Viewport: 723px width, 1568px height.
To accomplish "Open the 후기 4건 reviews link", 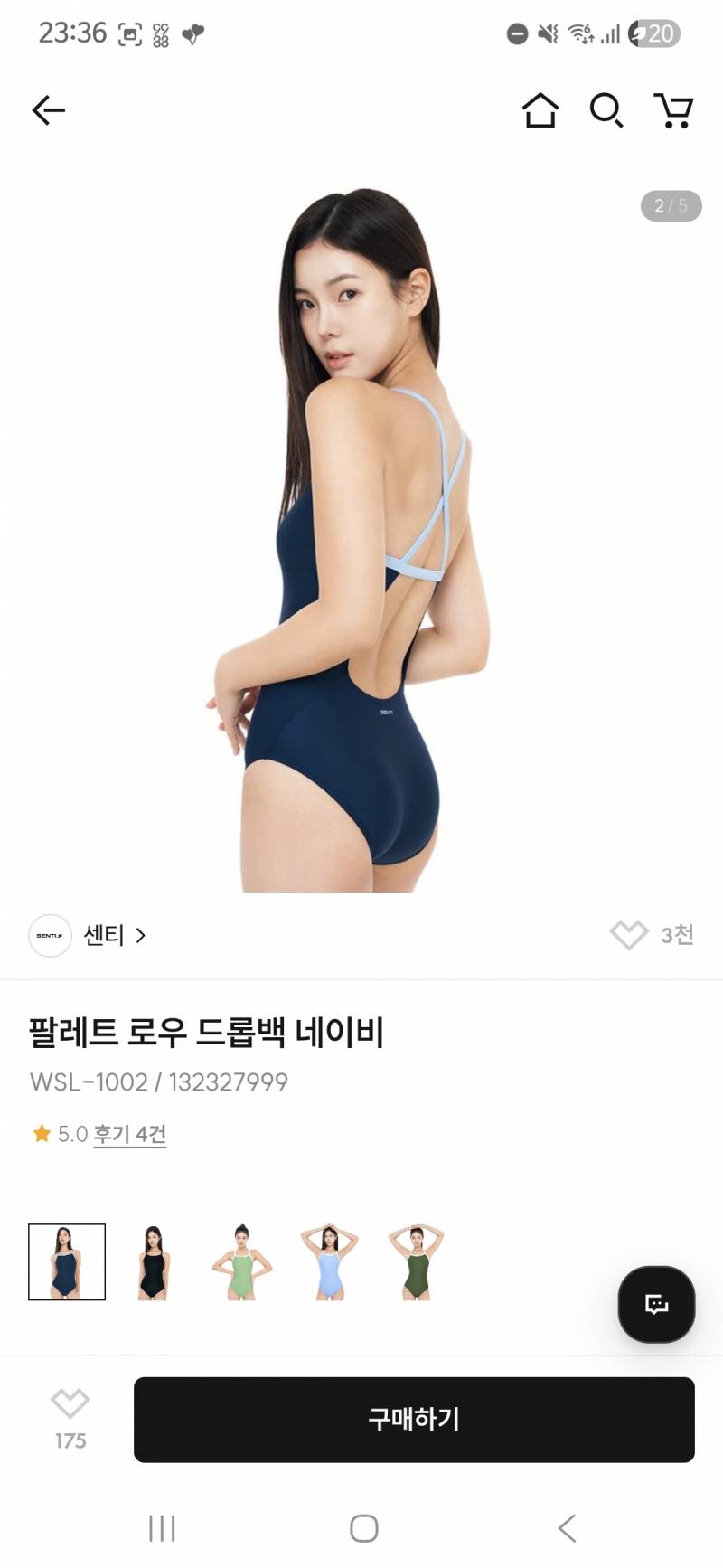I will point(129,1133).
